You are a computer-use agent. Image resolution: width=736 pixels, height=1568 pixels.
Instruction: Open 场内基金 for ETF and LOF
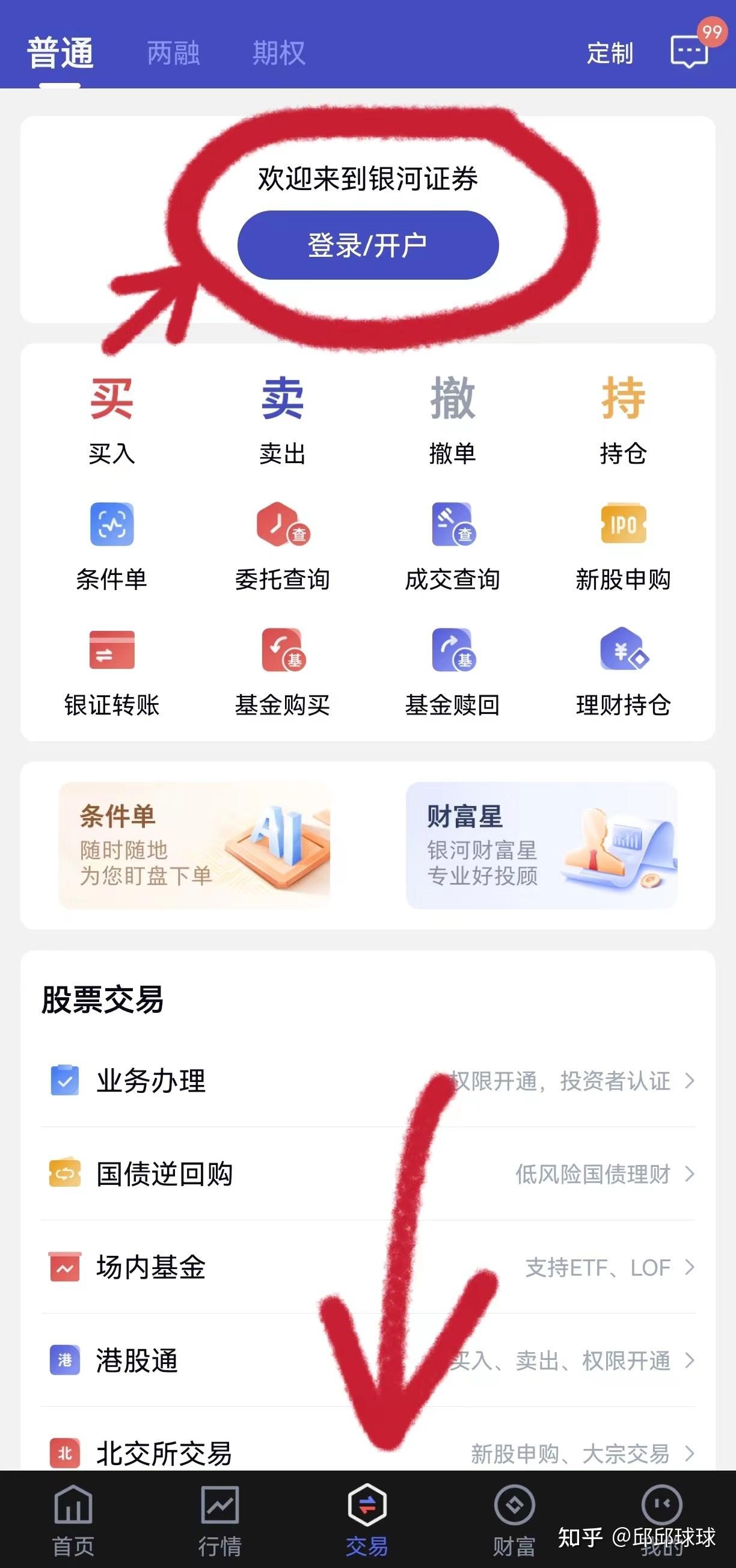(367, 1267)
